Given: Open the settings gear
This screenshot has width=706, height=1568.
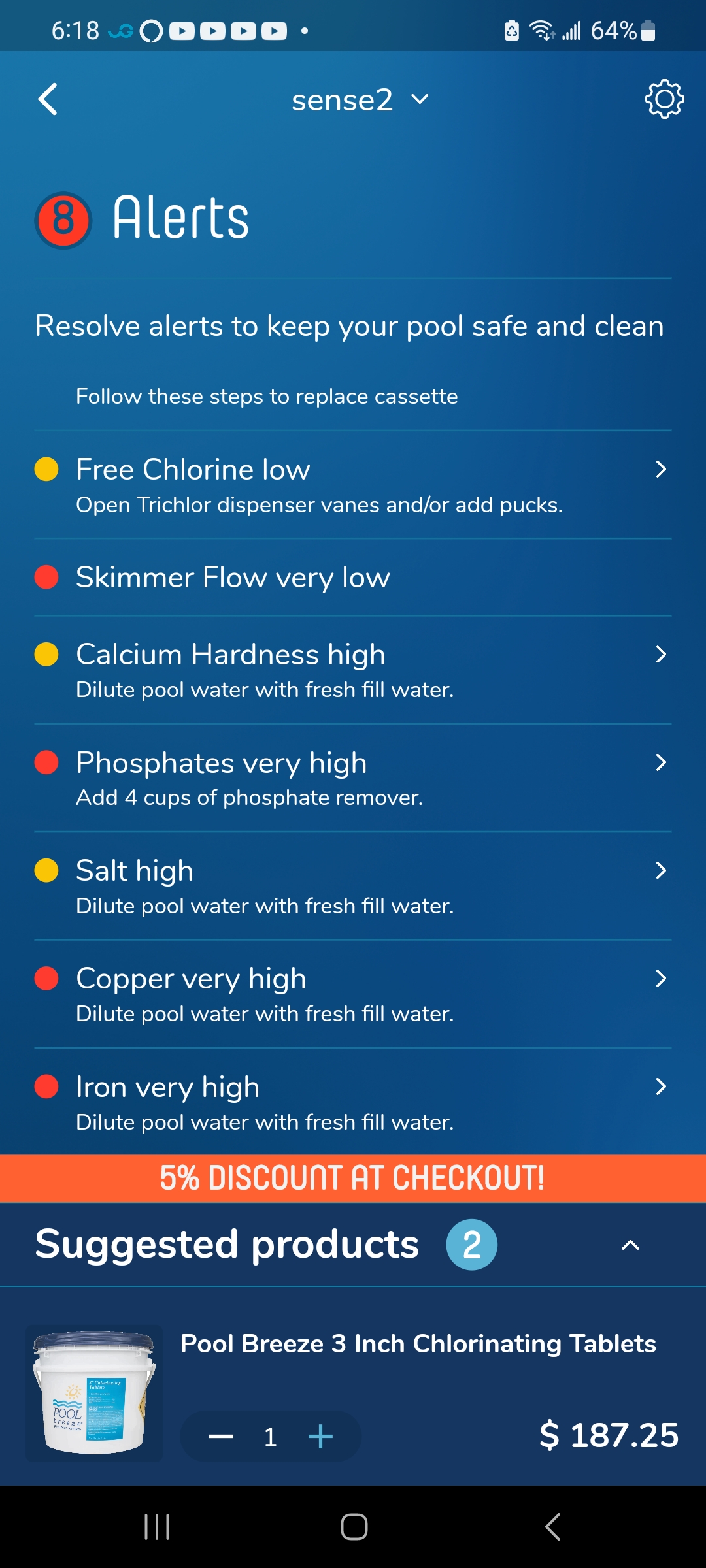Looking at the screenshot, I should coord(664,99).
